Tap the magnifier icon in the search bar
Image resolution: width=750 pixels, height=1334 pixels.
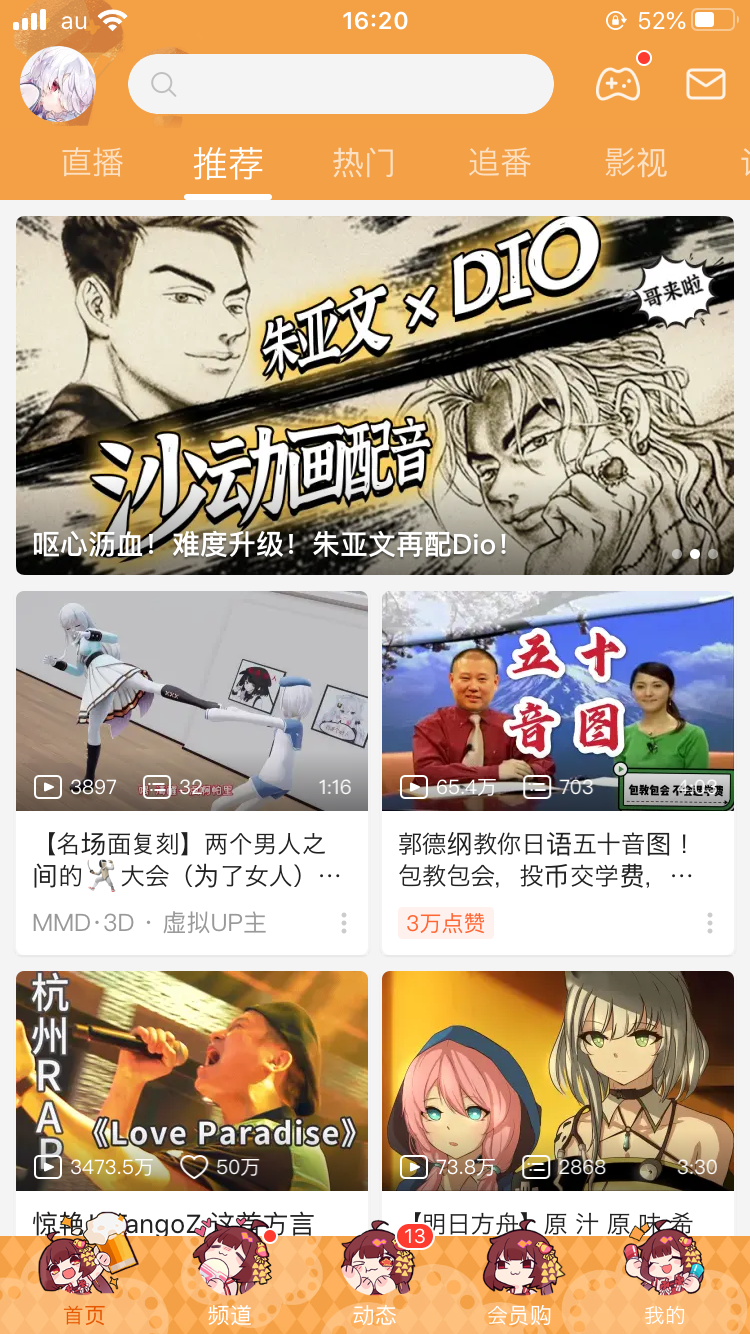(162, 84)
